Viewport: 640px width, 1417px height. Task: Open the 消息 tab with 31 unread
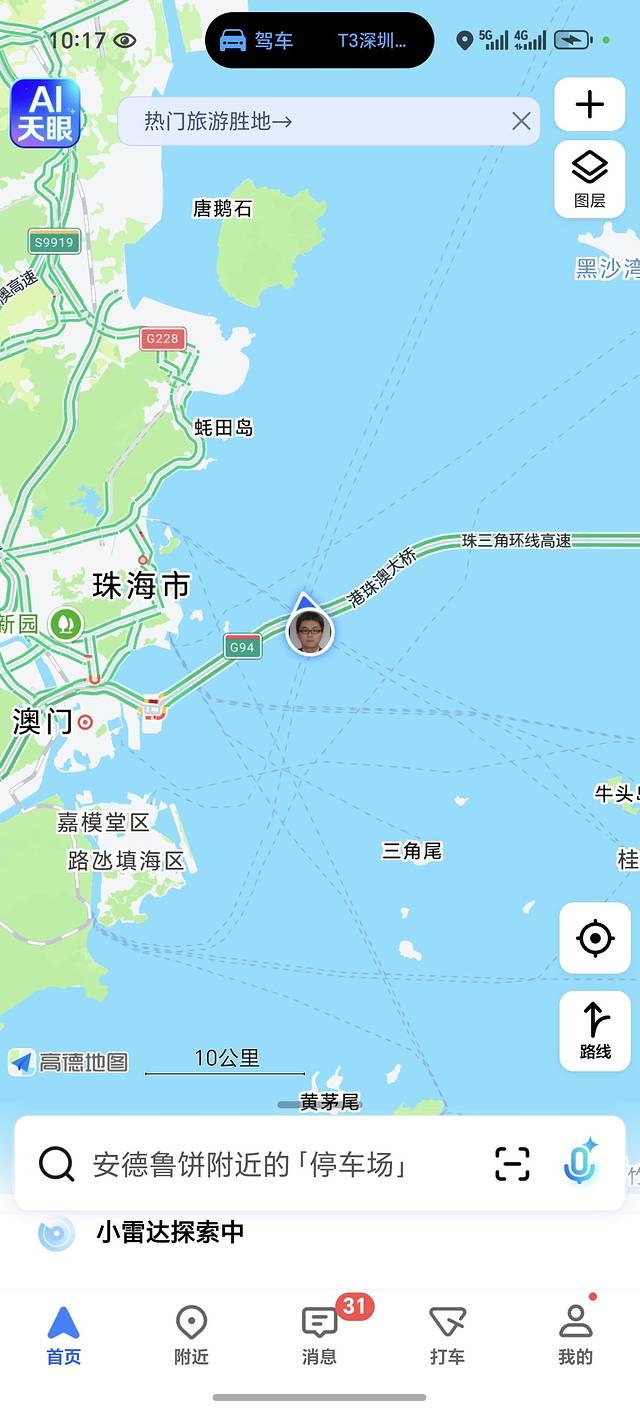tap(320, 1336)
